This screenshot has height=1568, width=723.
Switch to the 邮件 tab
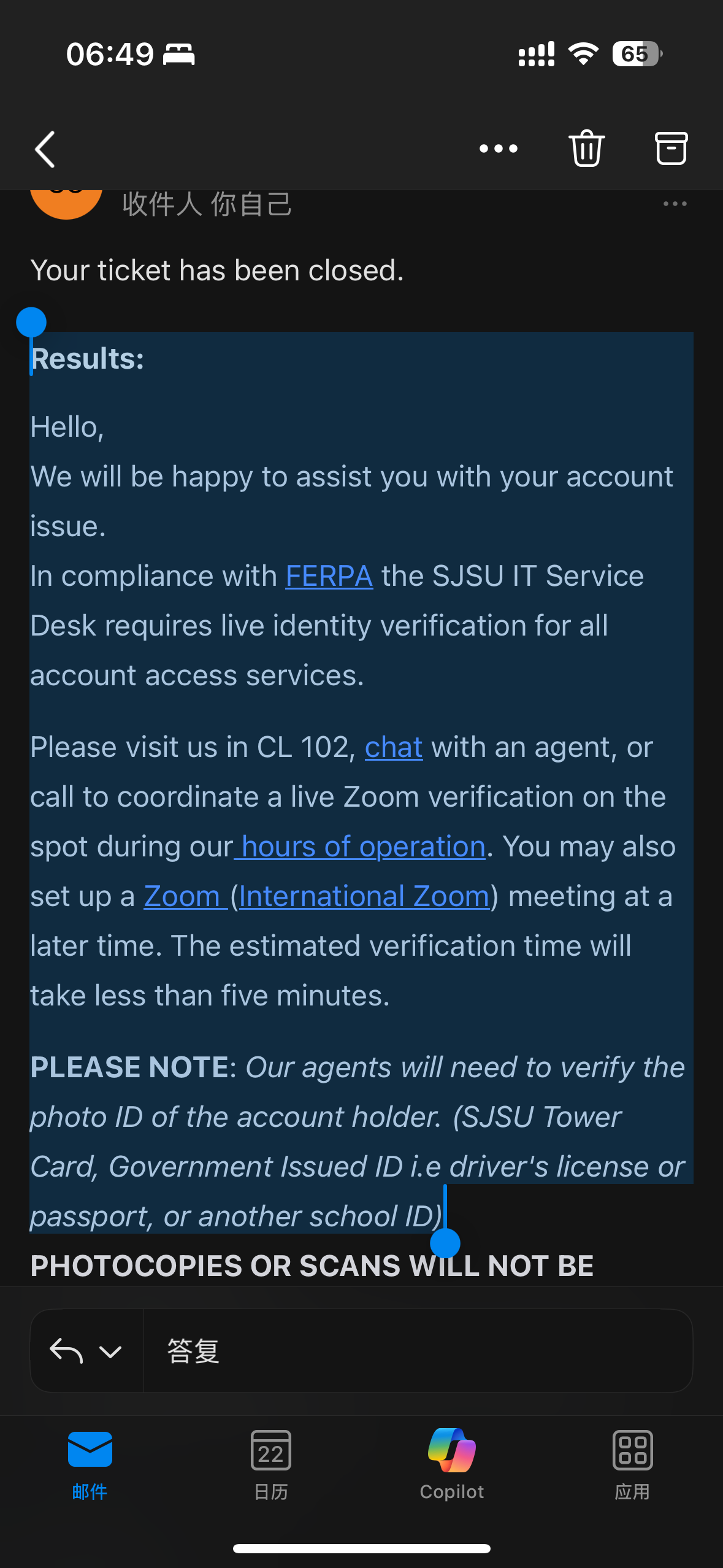coord(90,1464)
